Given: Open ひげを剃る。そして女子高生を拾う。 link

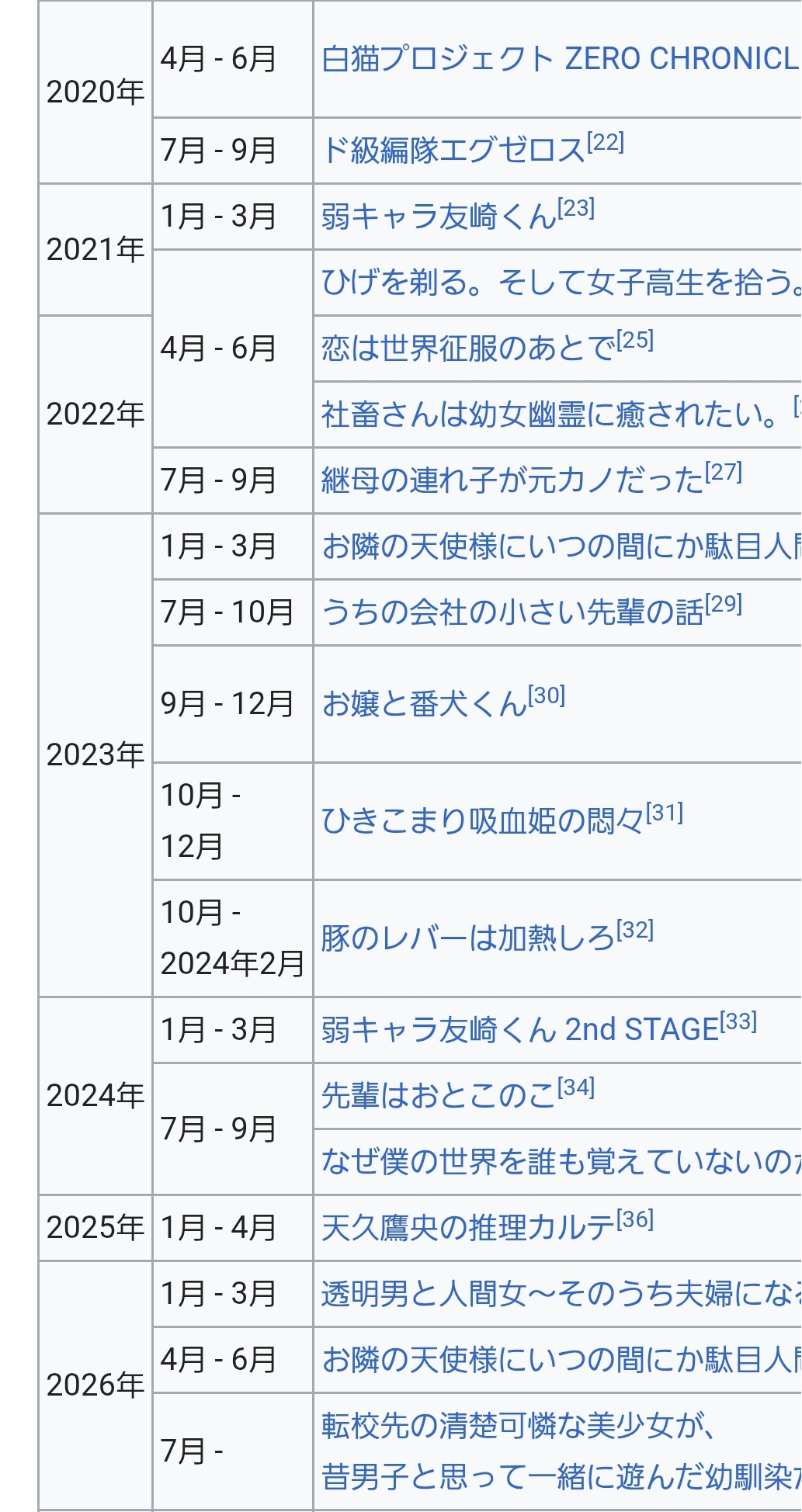Looking at the screenshot, I should 561,283.
